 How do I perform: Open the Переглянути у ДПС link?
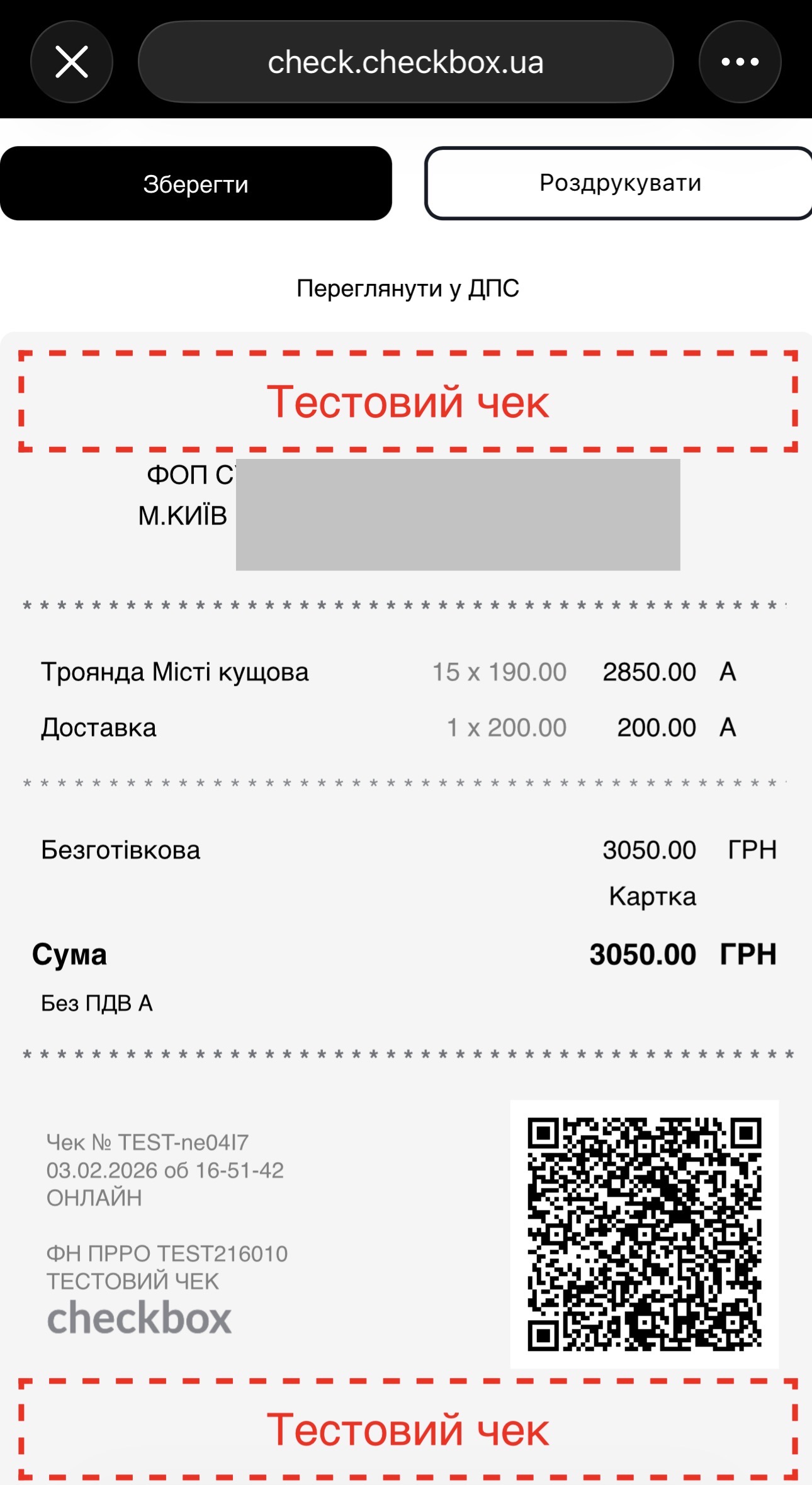[x=407, y=288]
